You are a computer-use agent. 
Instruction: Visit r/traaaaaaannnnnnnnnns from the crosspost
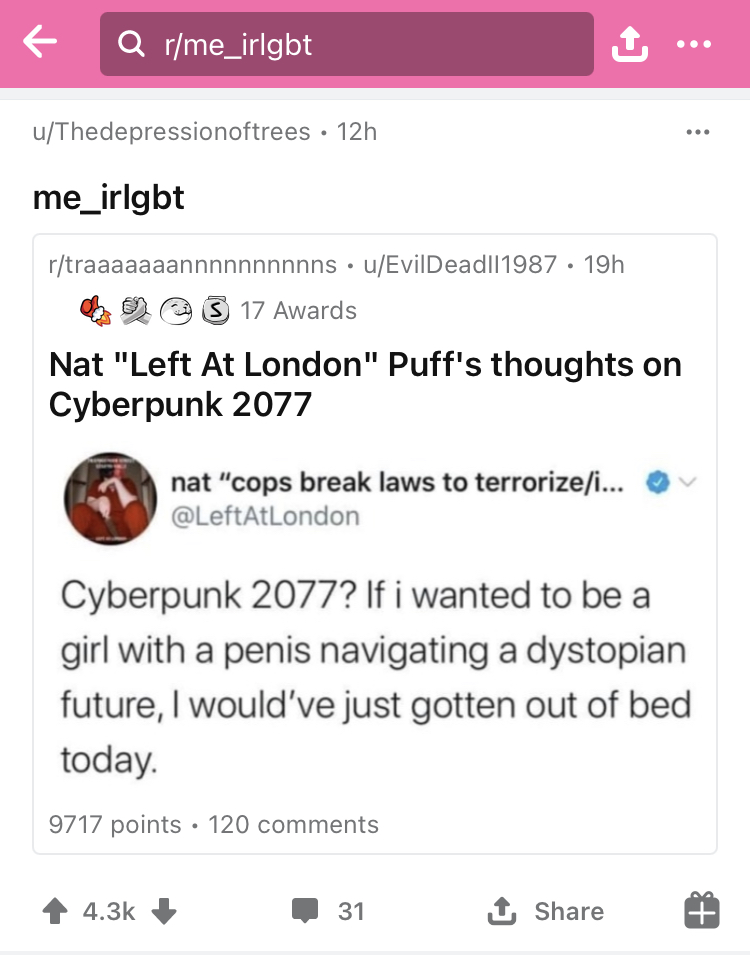193,264
